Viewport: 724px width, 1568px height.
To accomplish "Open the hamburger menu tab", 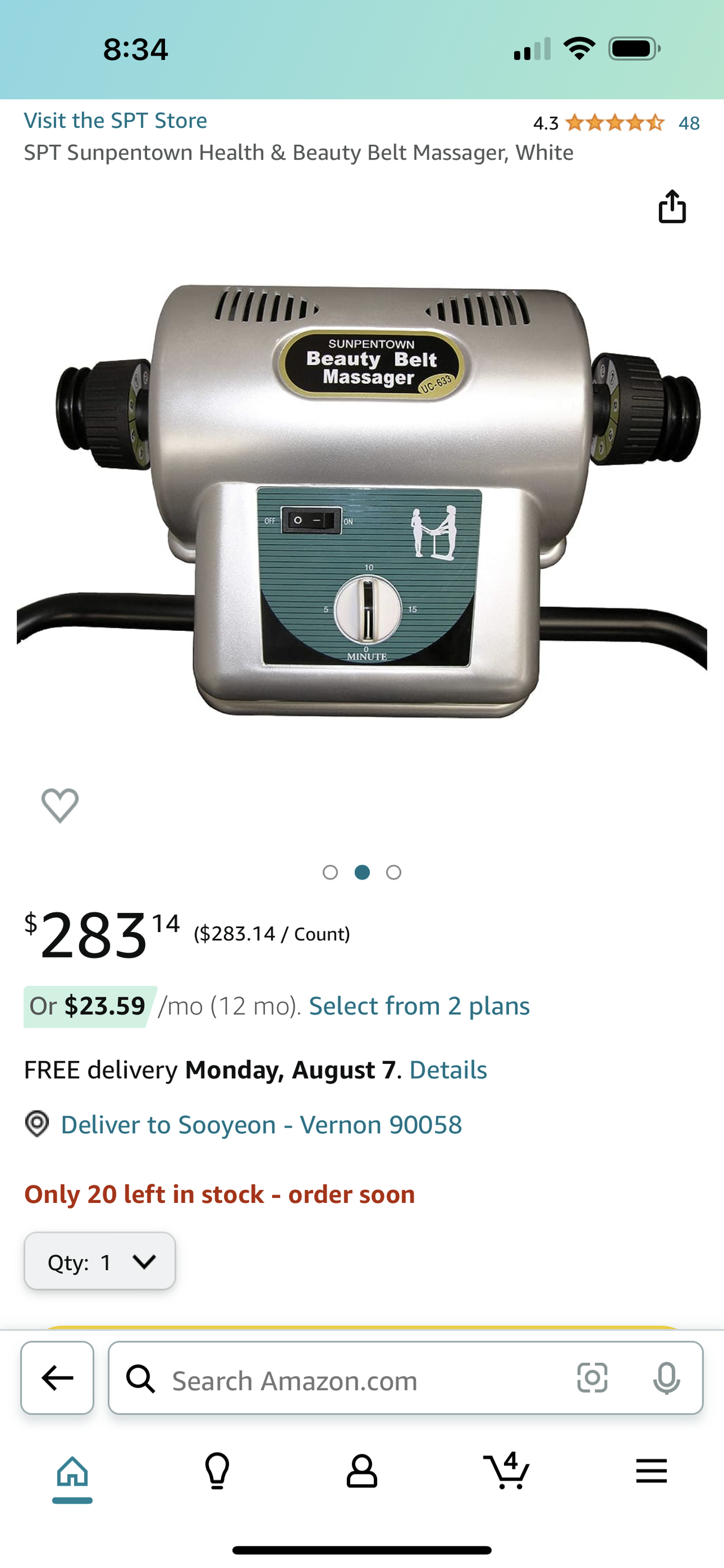I will pos(651,1471).
